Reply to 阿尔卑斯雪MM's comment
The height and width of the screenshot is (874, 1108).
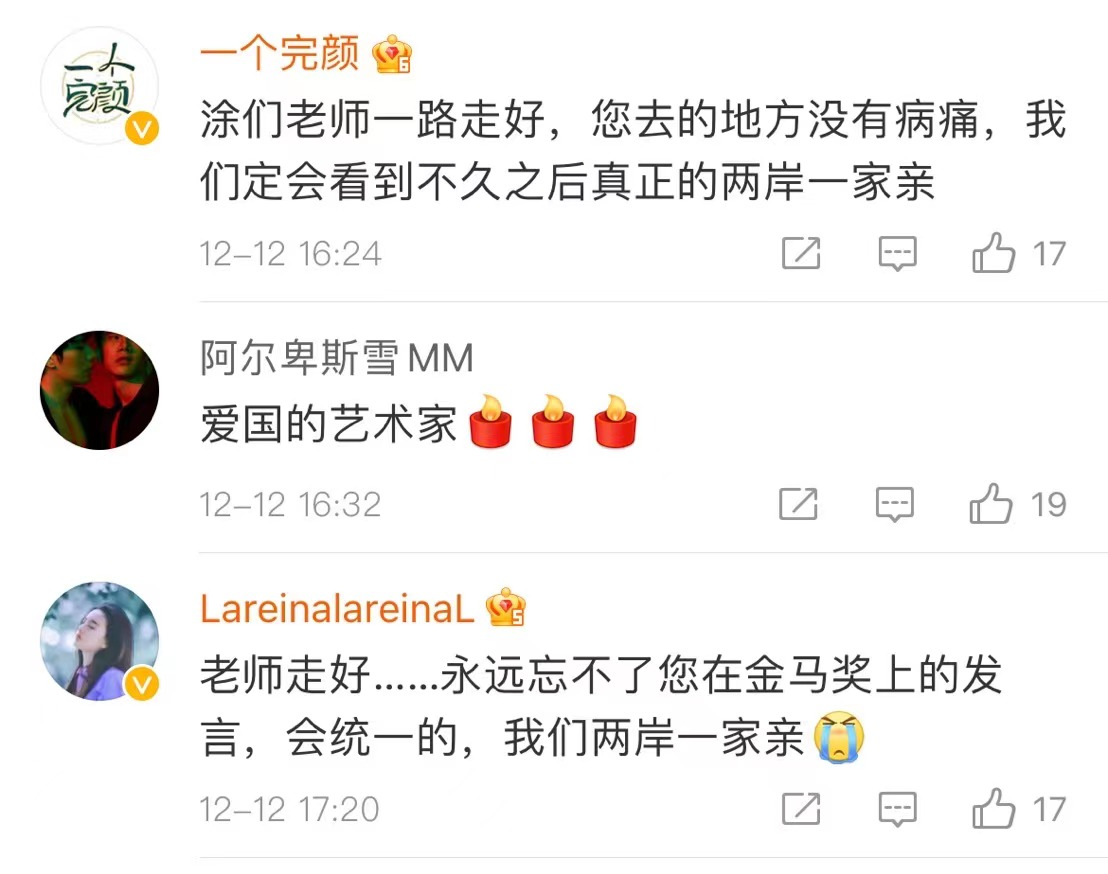(895, 504)
